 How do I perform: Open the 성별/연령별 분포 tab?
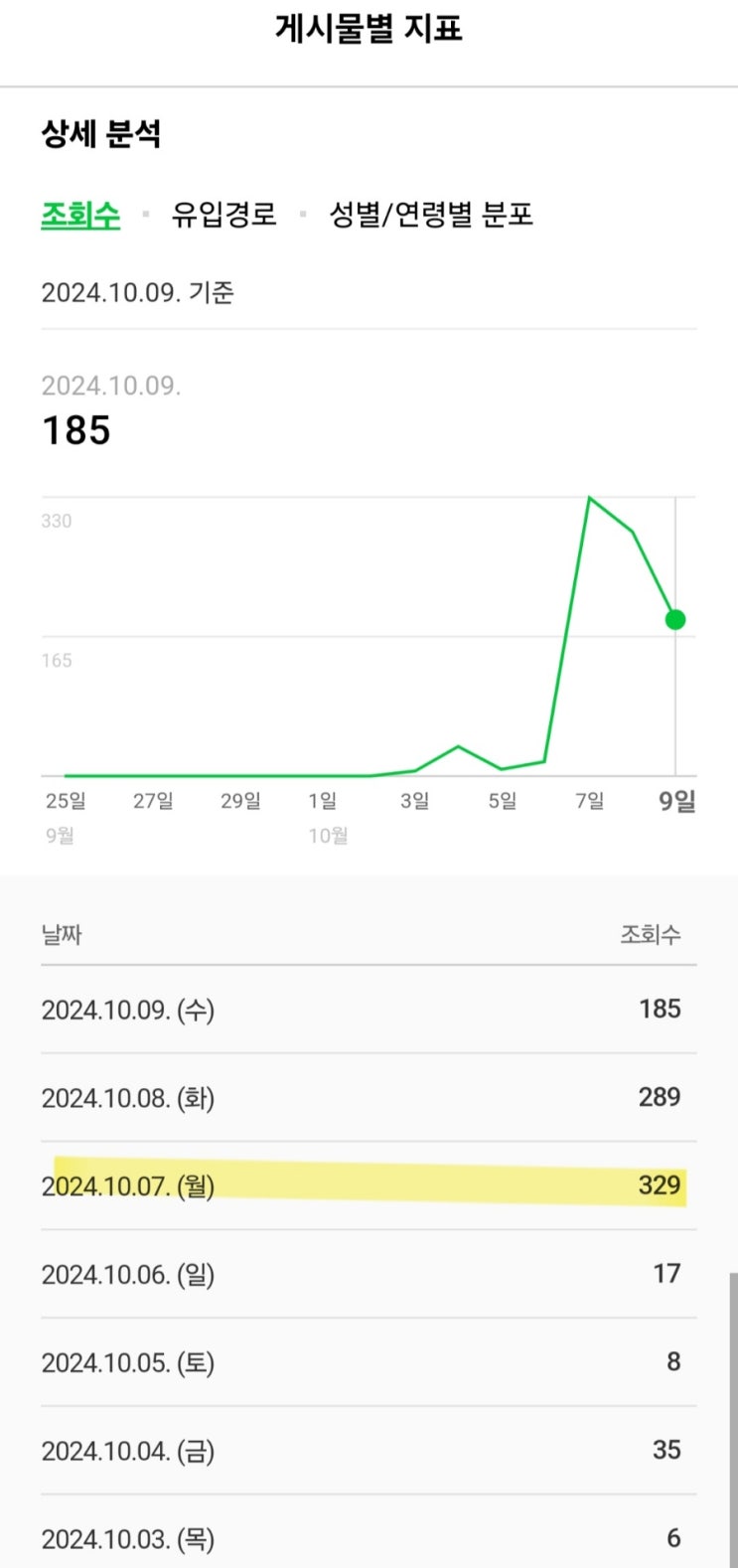coord(431,215)
